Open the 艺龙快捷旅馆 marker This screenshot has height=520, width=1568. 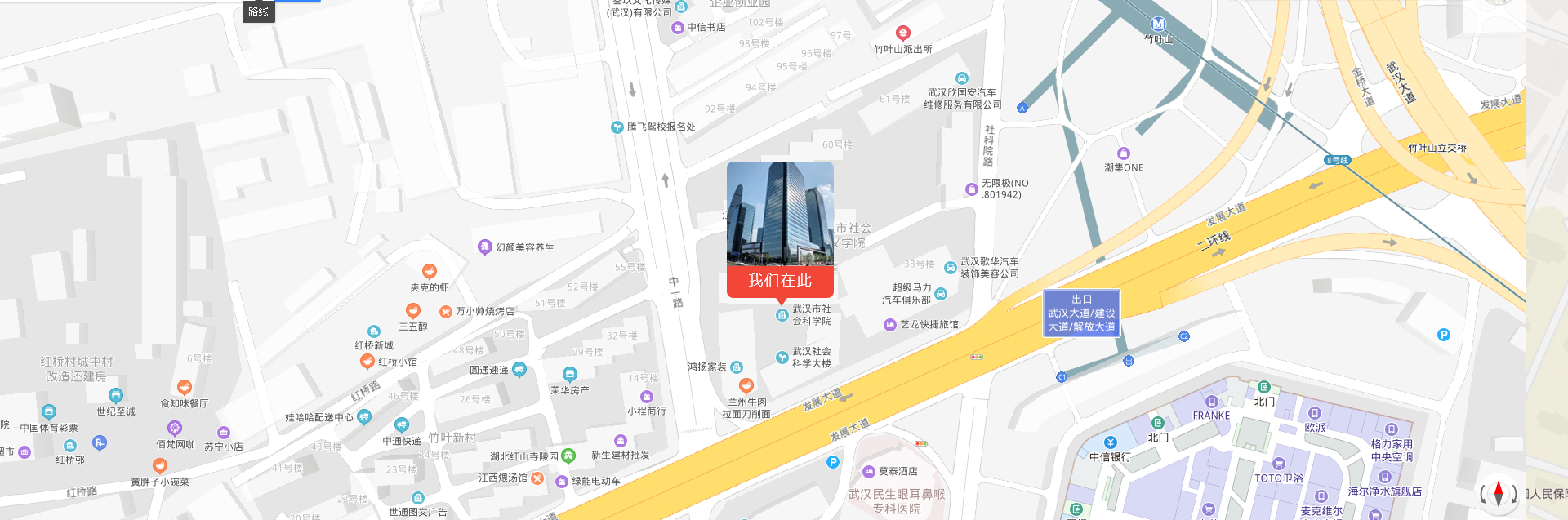coord(890,325)
